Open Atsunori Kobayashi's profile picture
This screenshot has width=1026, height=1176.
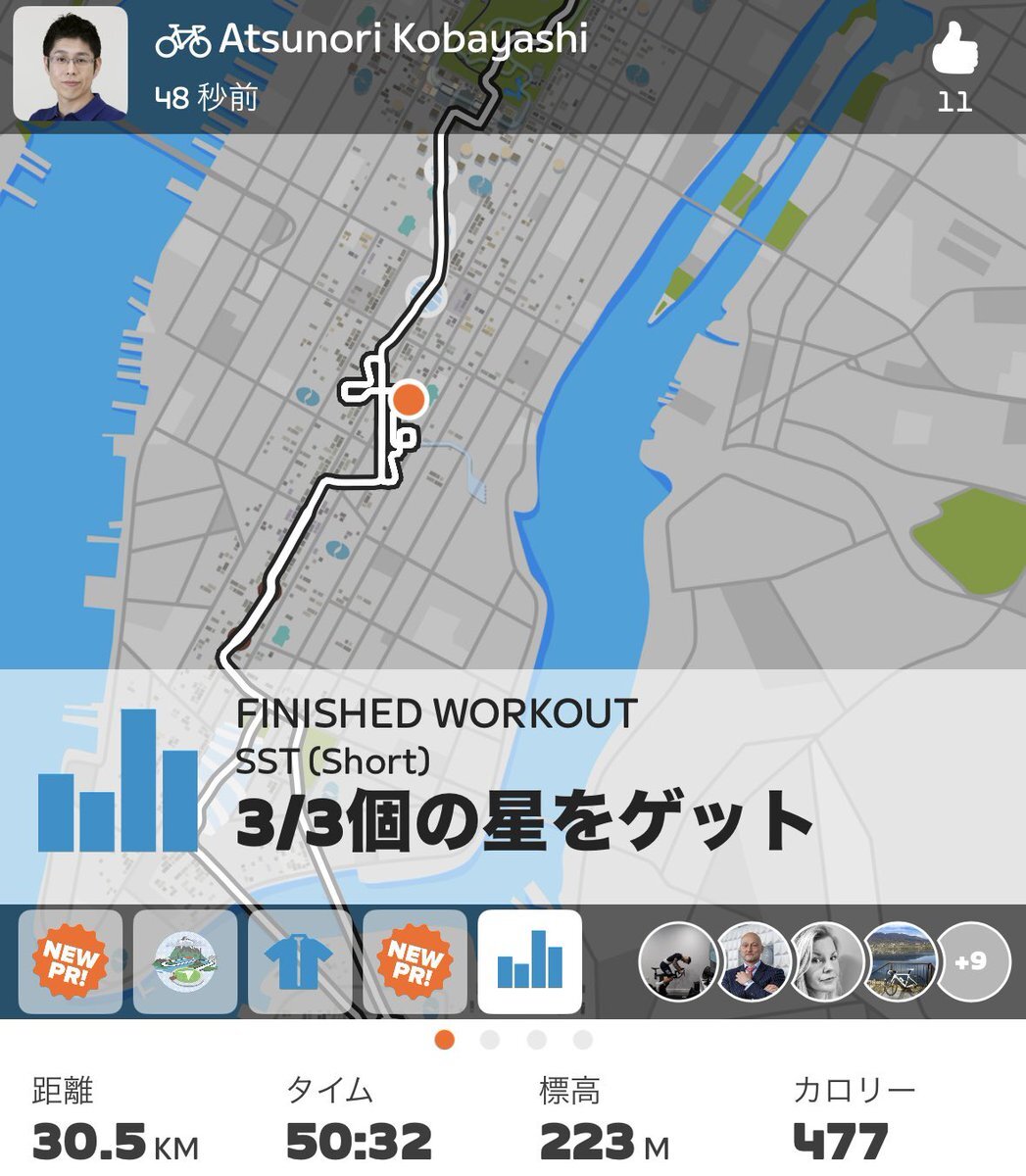(x=70, y=65)
